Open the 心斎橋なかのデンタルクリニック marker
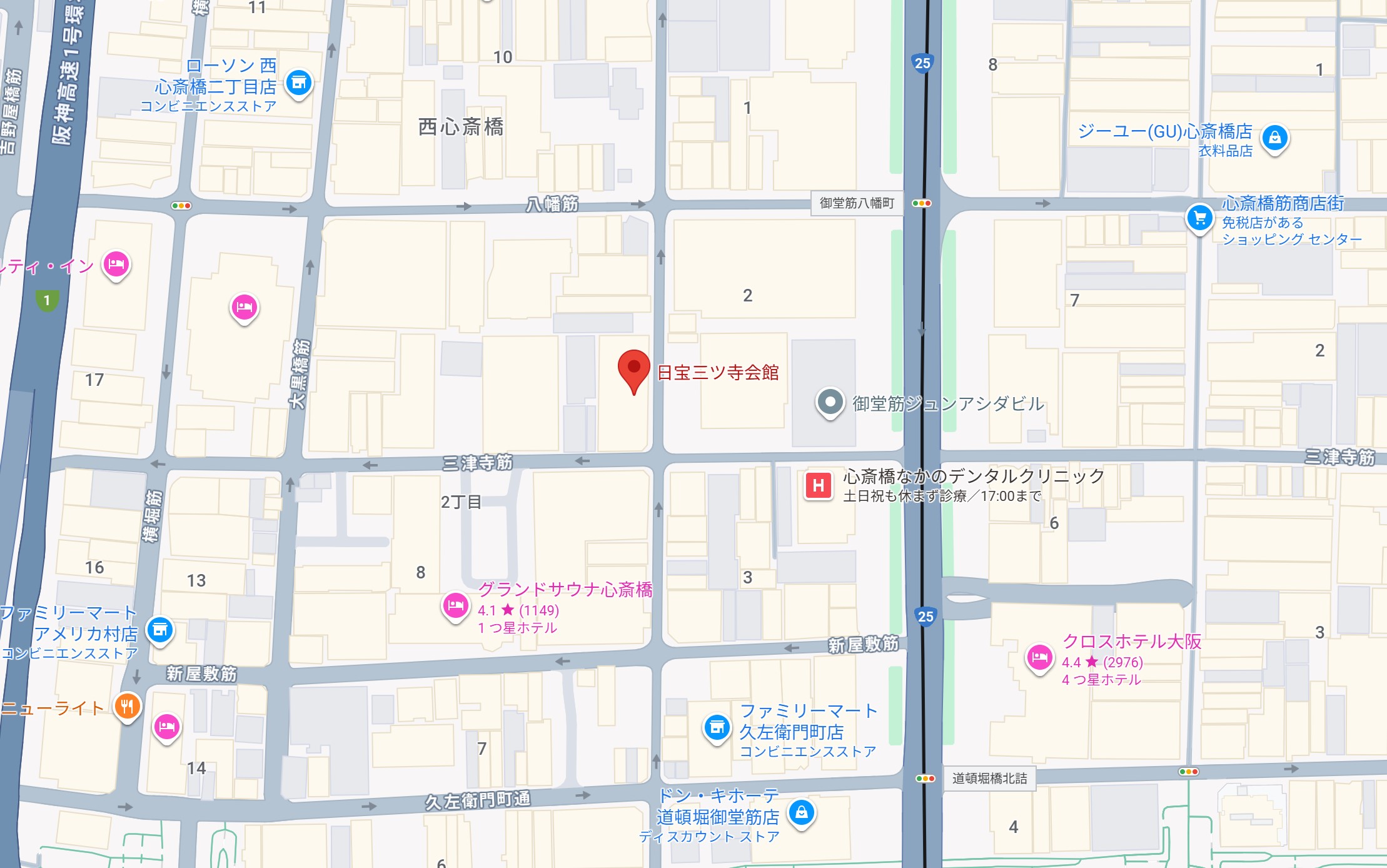 pyautogui.click(x=818, y=485)
